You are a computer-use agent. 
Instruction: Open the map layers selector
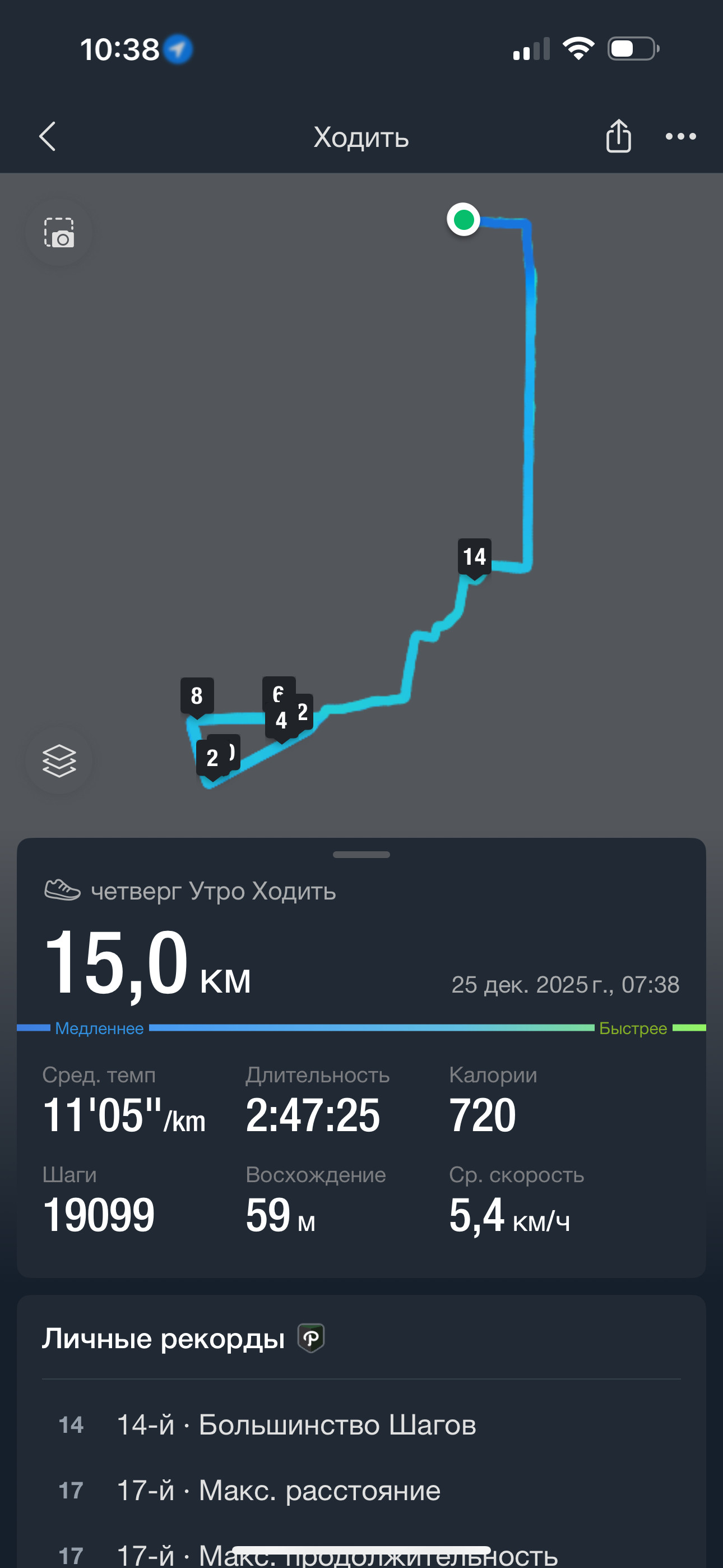tap(59, 761)
